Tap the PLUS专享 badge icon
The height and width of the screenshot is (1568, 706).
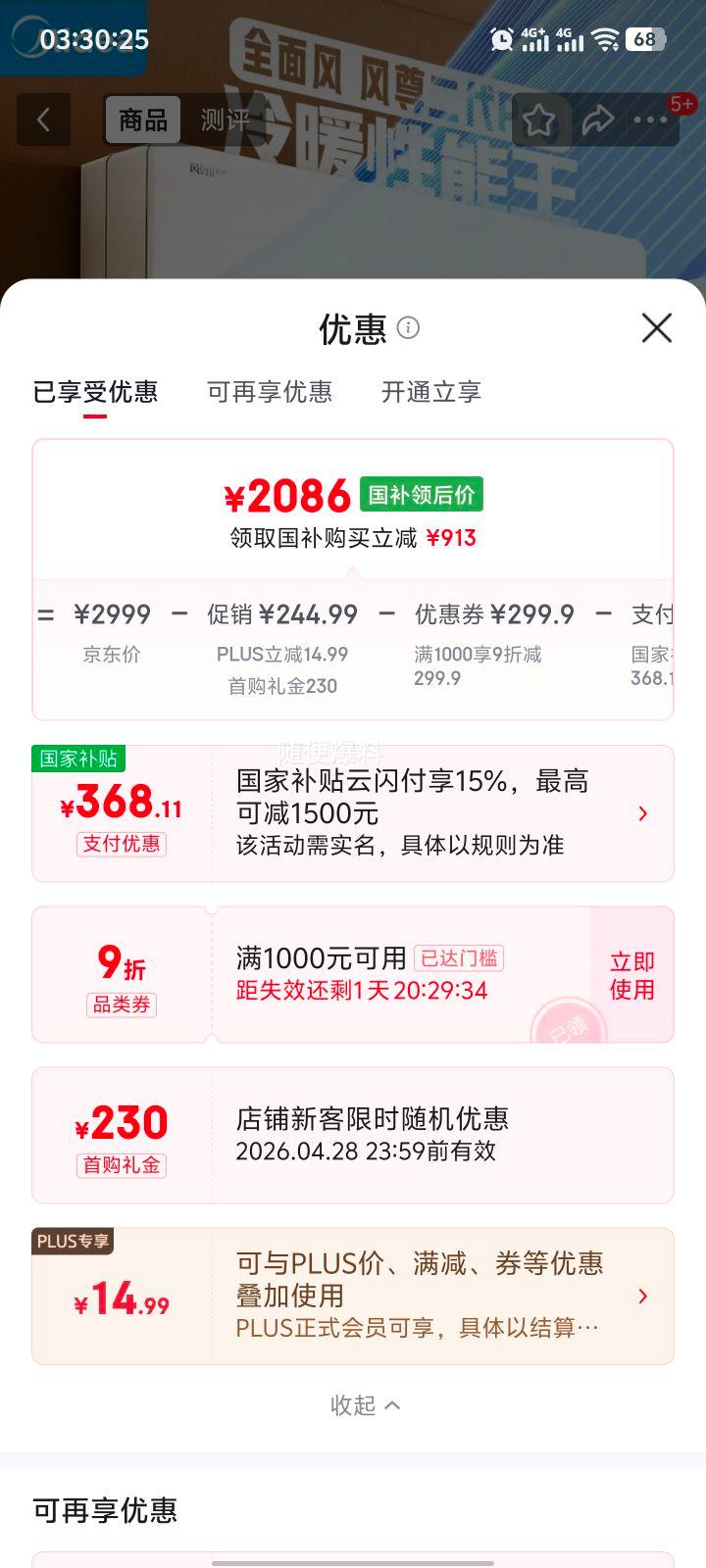(72, 1242)
